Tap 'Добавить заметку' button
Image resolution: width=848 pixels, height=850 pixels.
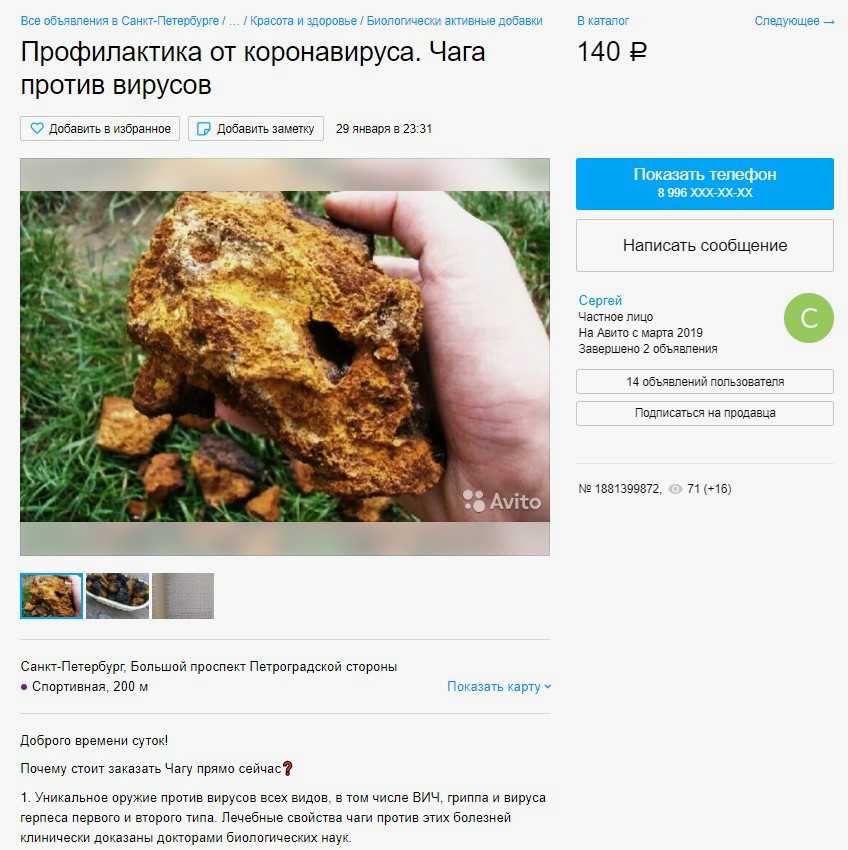coord(256,129)
